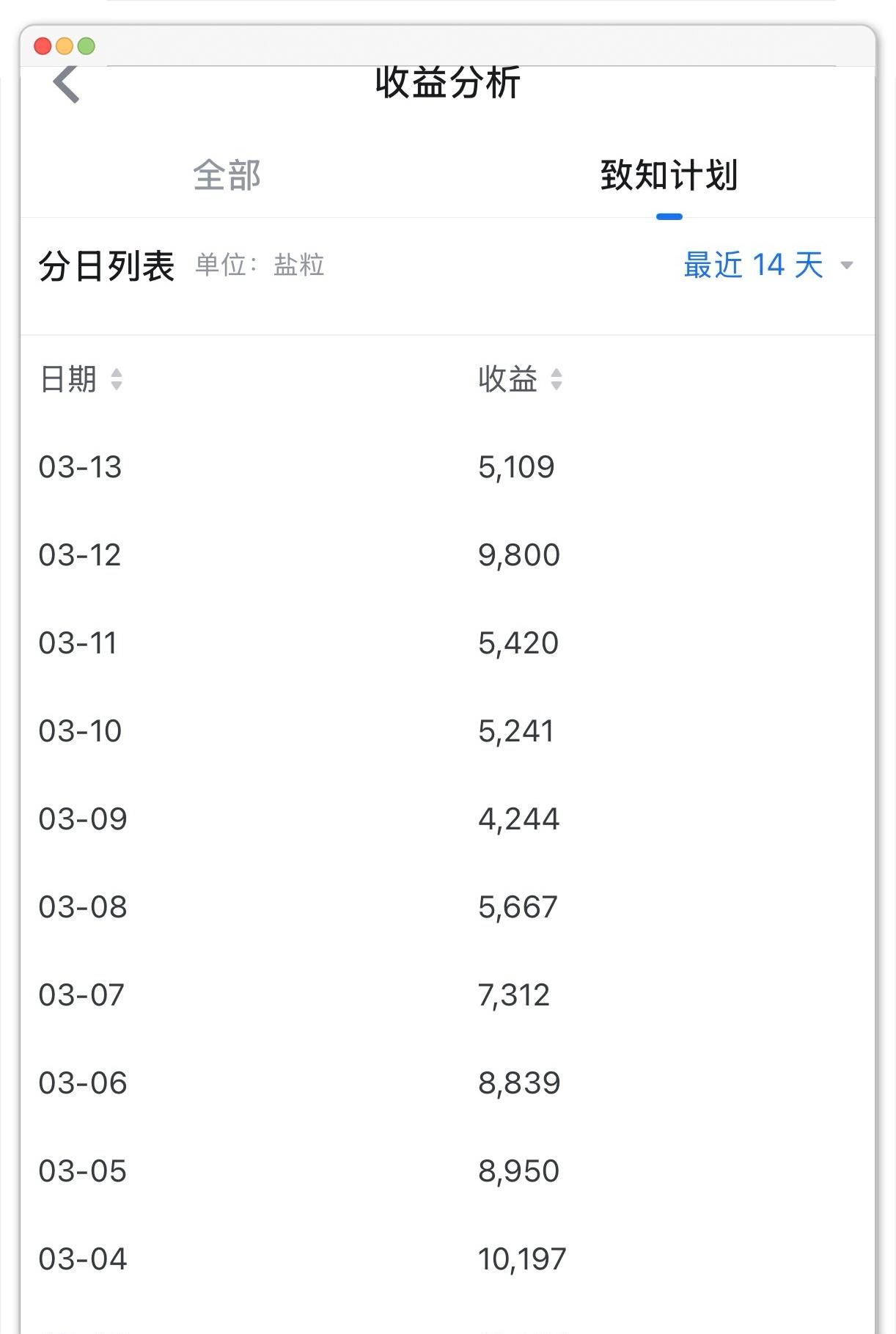The image size is (896, 1334).
Task: Sort the list by 日期
Action: [81, 379]
